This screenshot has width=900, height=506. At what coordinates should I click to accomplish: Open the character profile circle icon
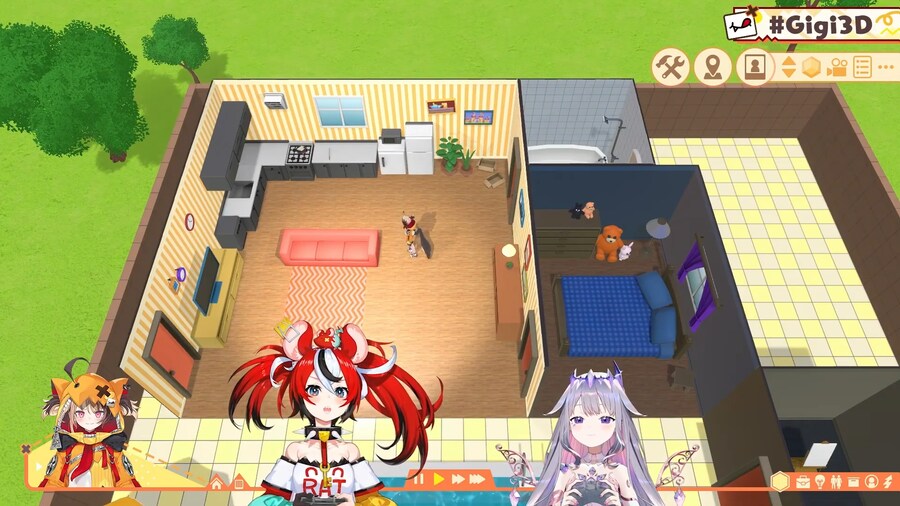tap(871, 482)
